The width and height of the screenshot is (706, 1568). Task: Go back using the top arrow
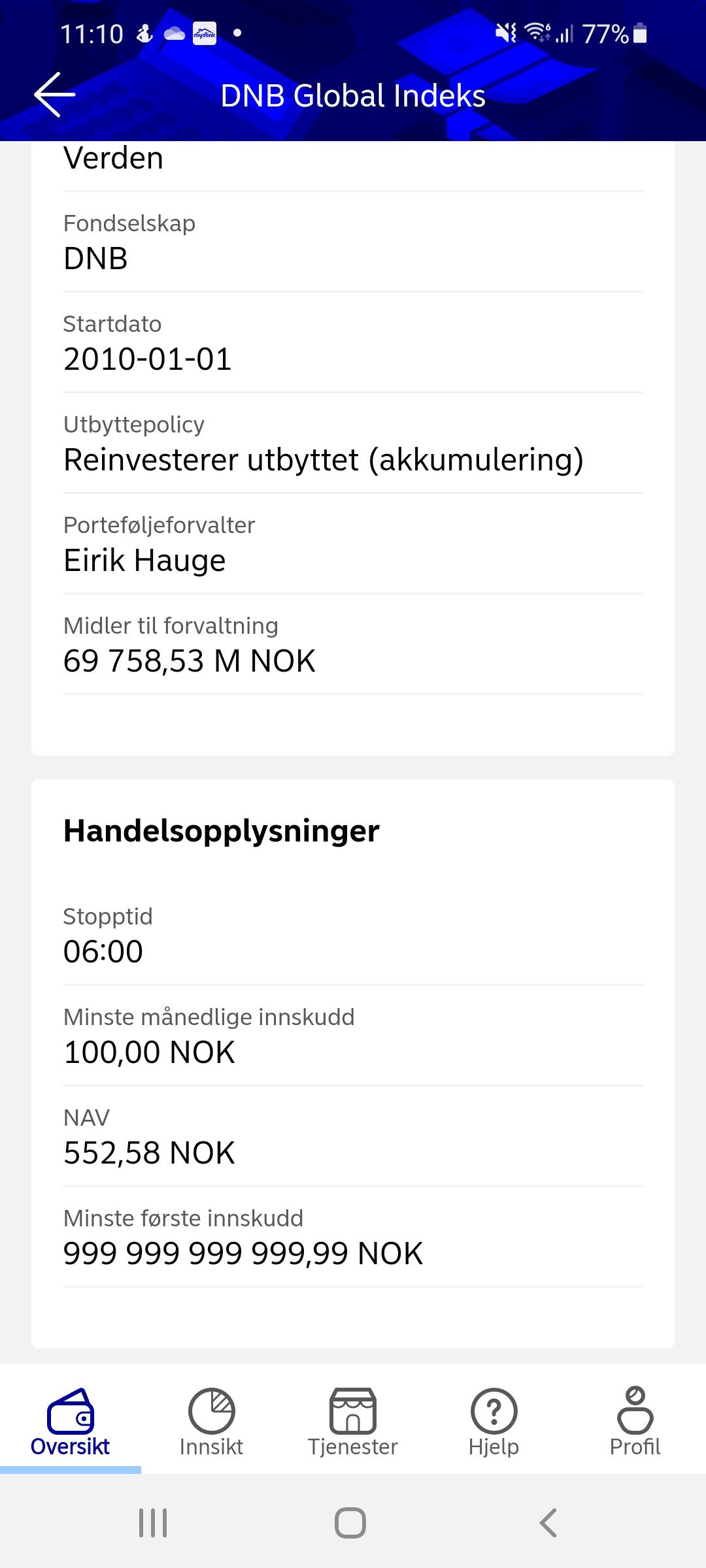point(55,95)
